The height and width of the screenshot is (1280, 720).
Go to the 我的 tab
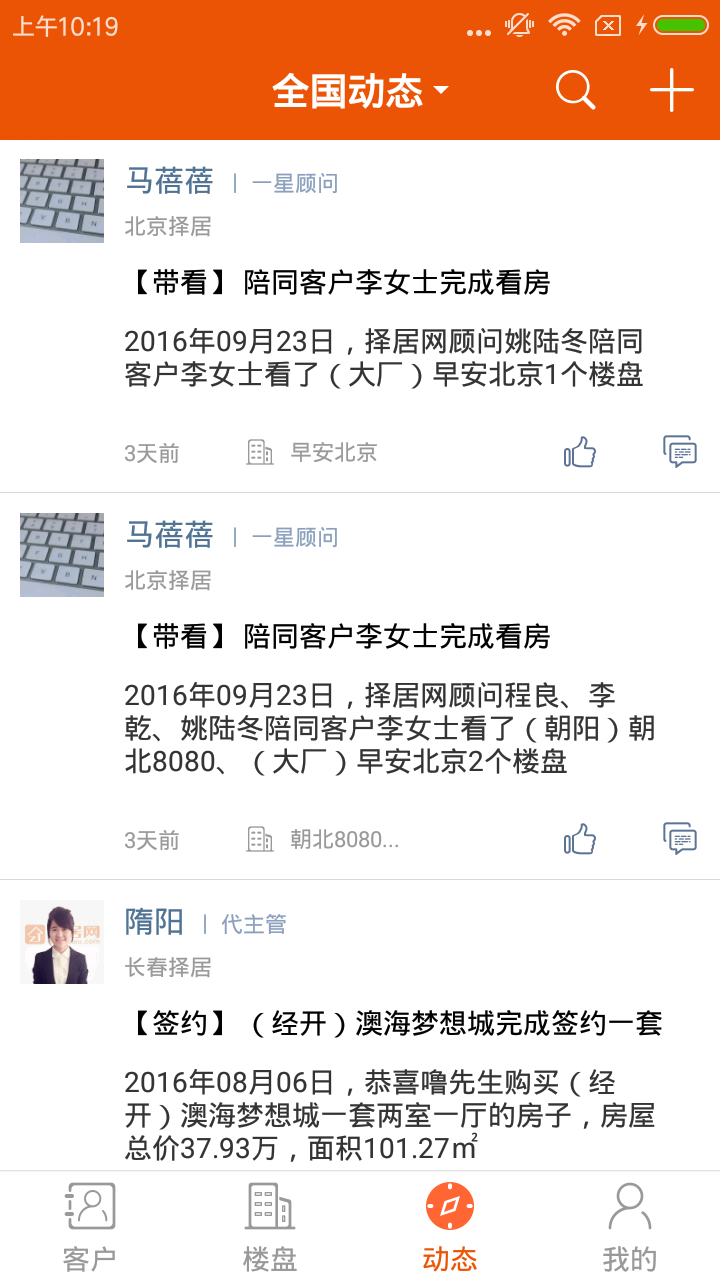[x=630, y=1226]
